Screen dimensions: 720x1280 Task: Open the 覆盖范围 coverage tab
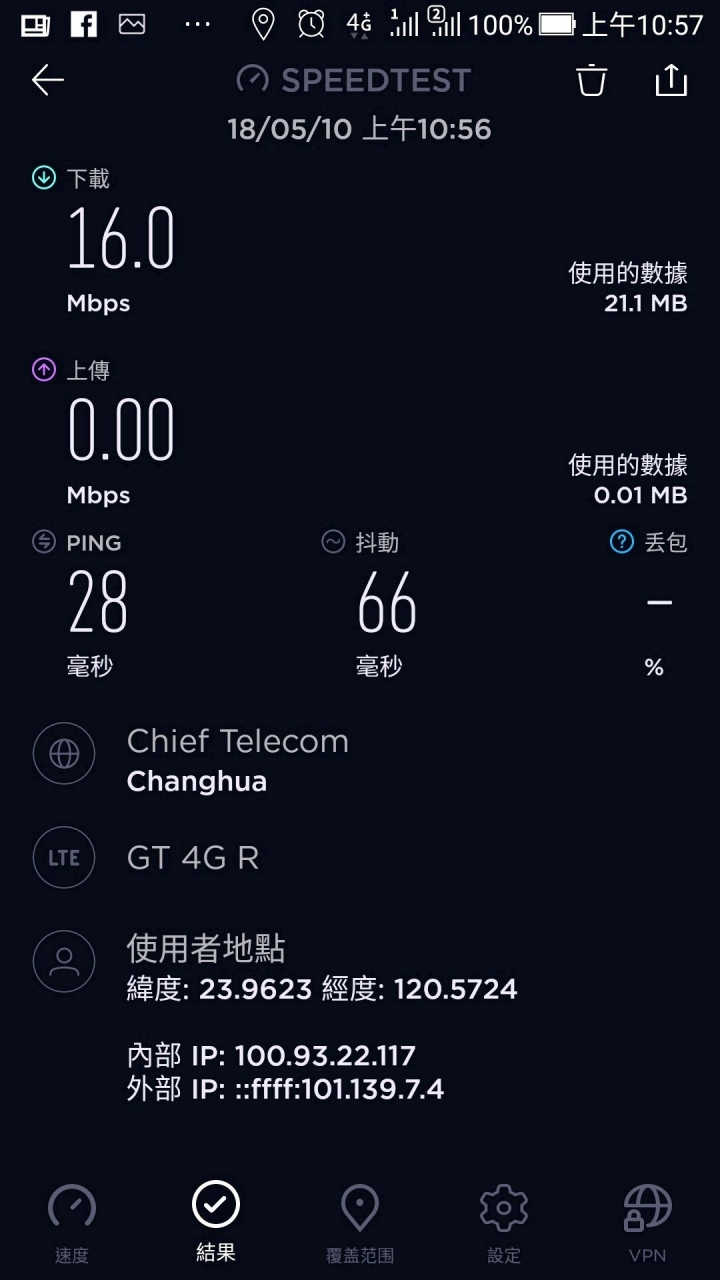click(x=360, y=1223)
